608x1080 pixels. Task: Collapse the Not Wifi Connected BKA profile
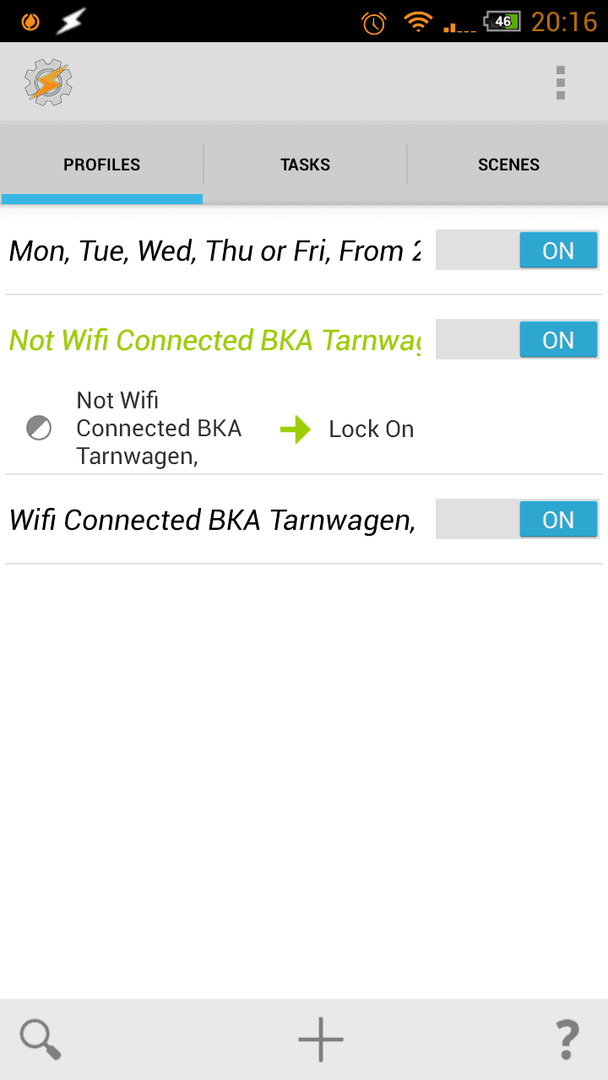tap(214, 341)
